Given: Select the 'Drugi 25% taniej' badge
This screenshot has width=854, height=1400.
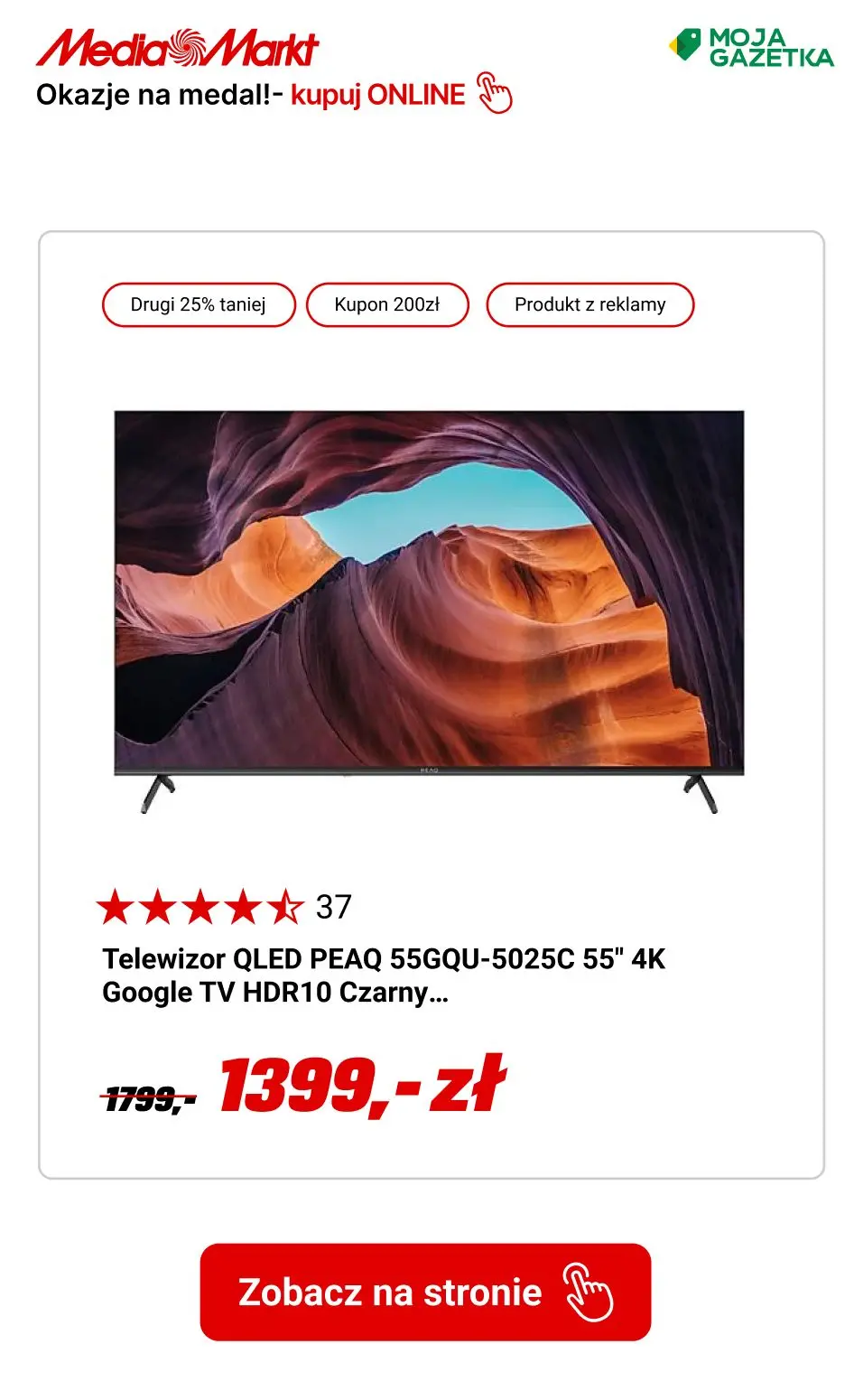Looking at the screenshot, I should click(200, 304).
